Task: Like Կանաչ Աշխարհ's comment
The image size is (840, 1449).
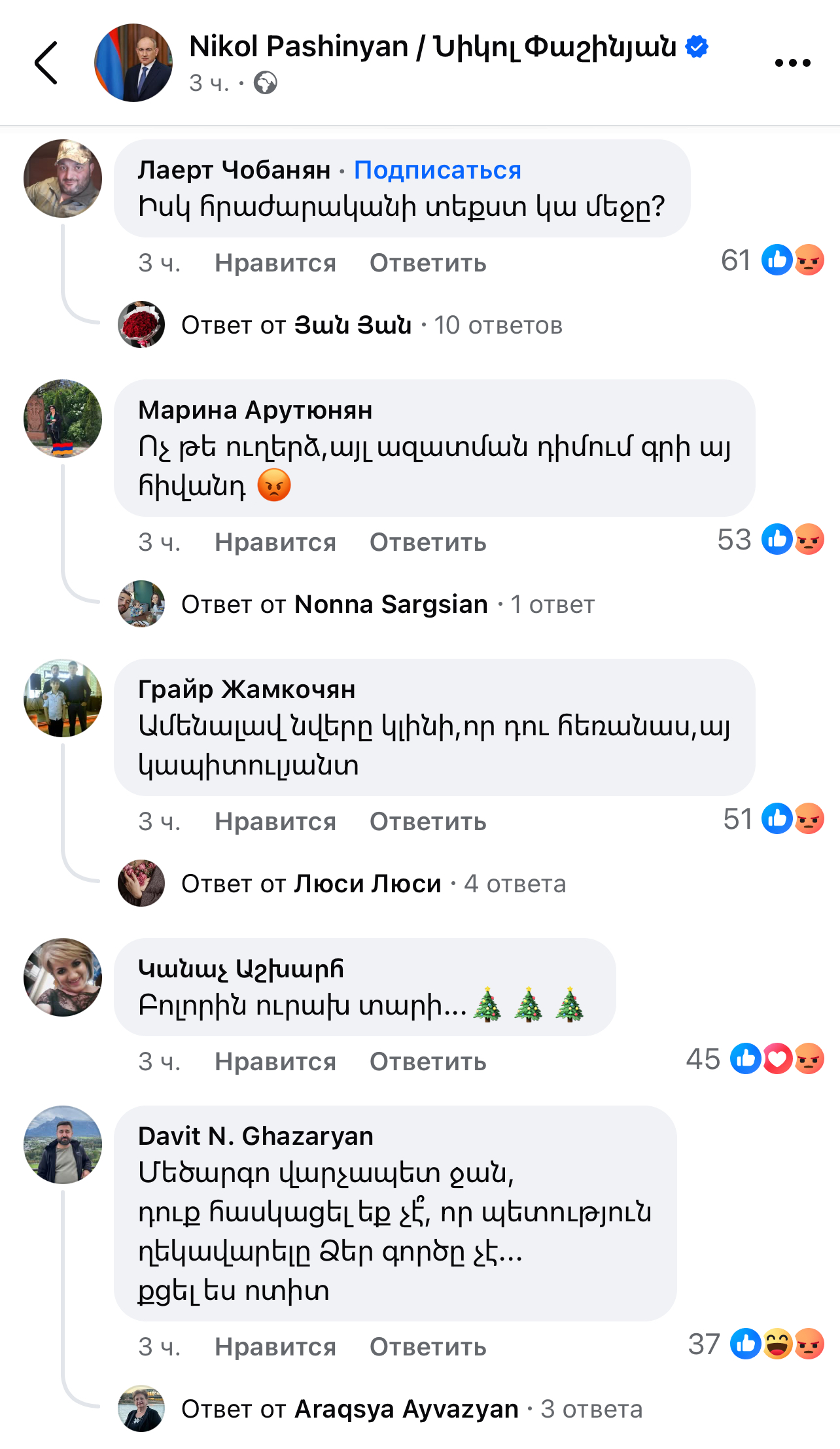Action: 275,1062
